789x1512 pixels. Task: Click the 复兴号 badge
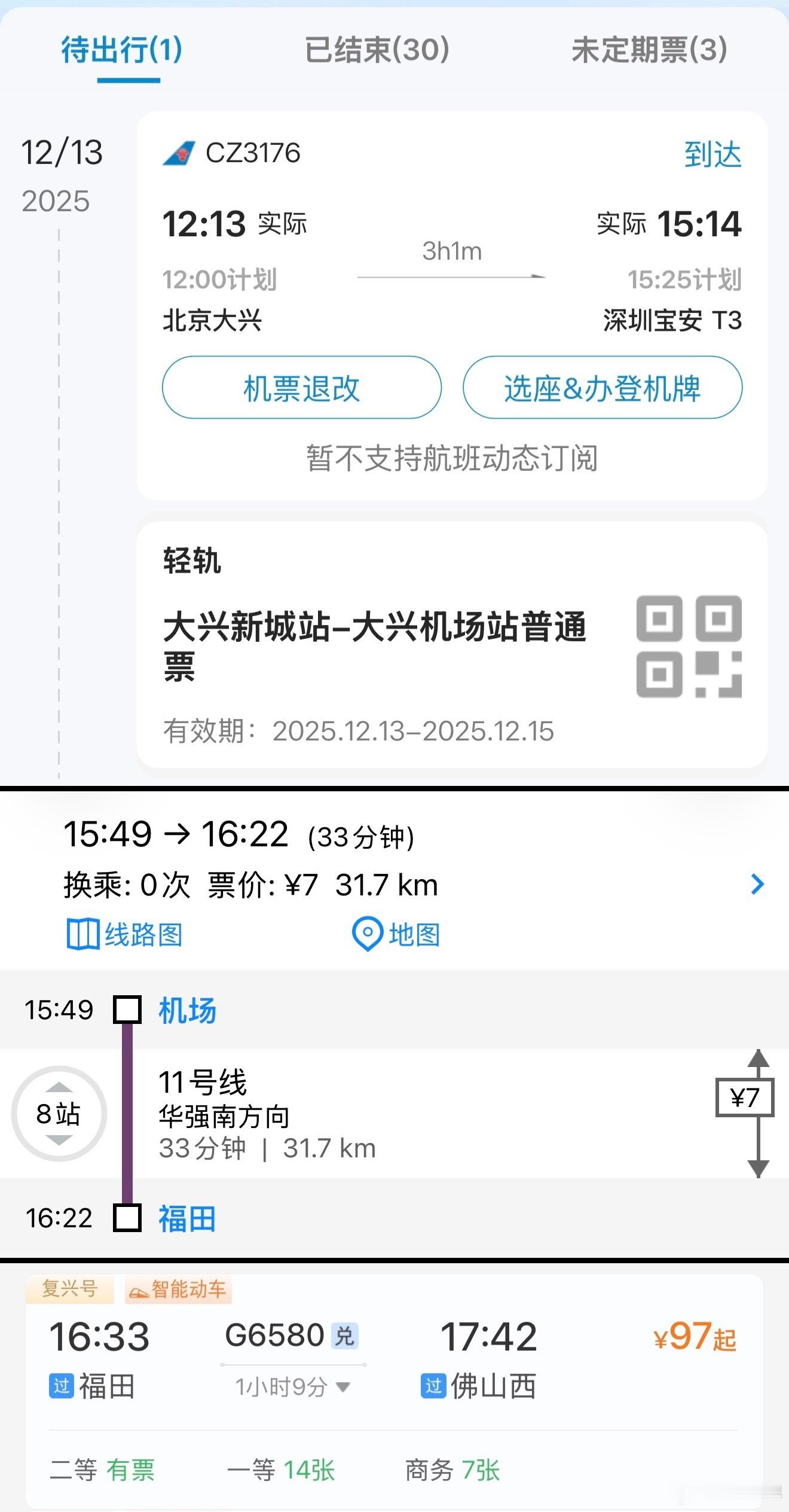click(69, 1290)
